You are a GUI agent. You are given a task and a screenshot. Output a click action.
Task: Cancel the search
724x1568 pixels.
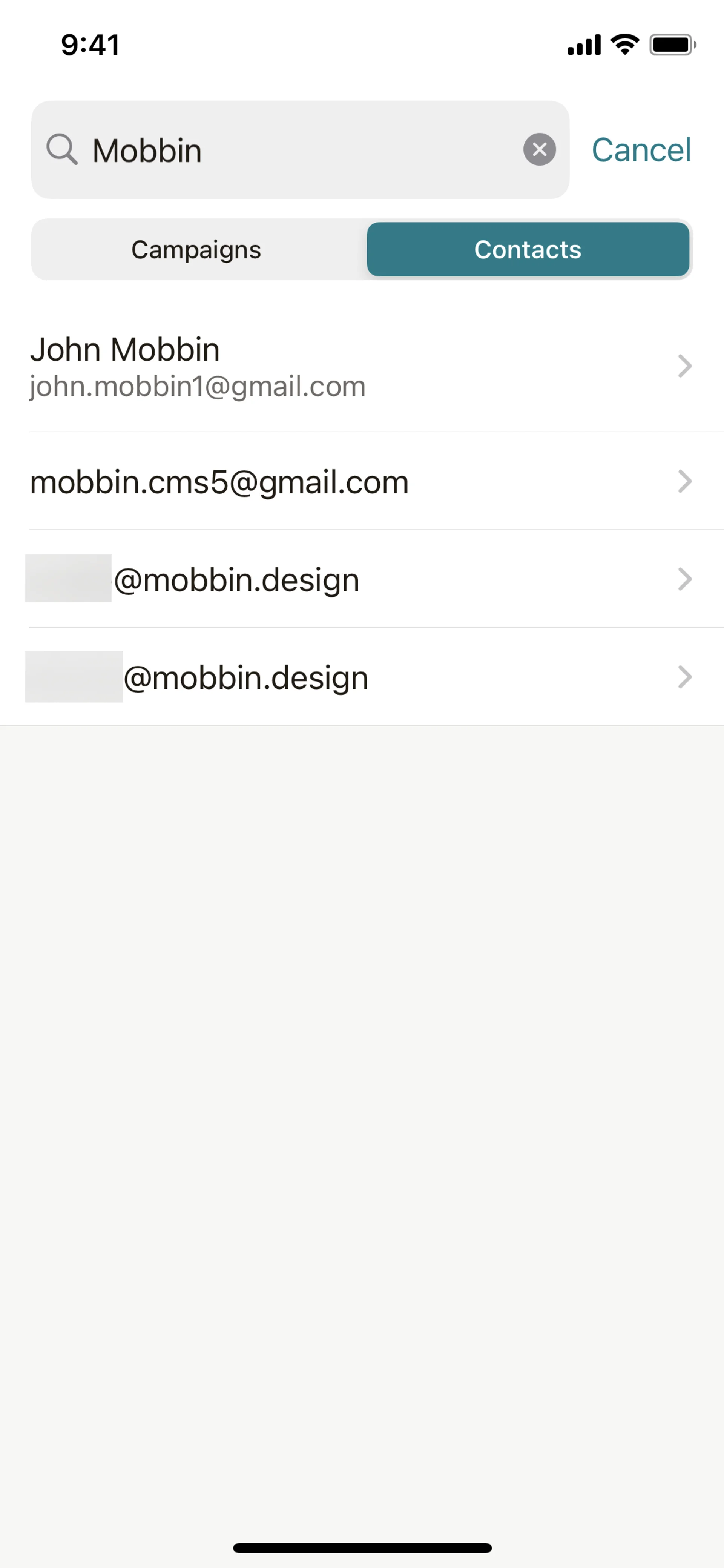(641, 150)
